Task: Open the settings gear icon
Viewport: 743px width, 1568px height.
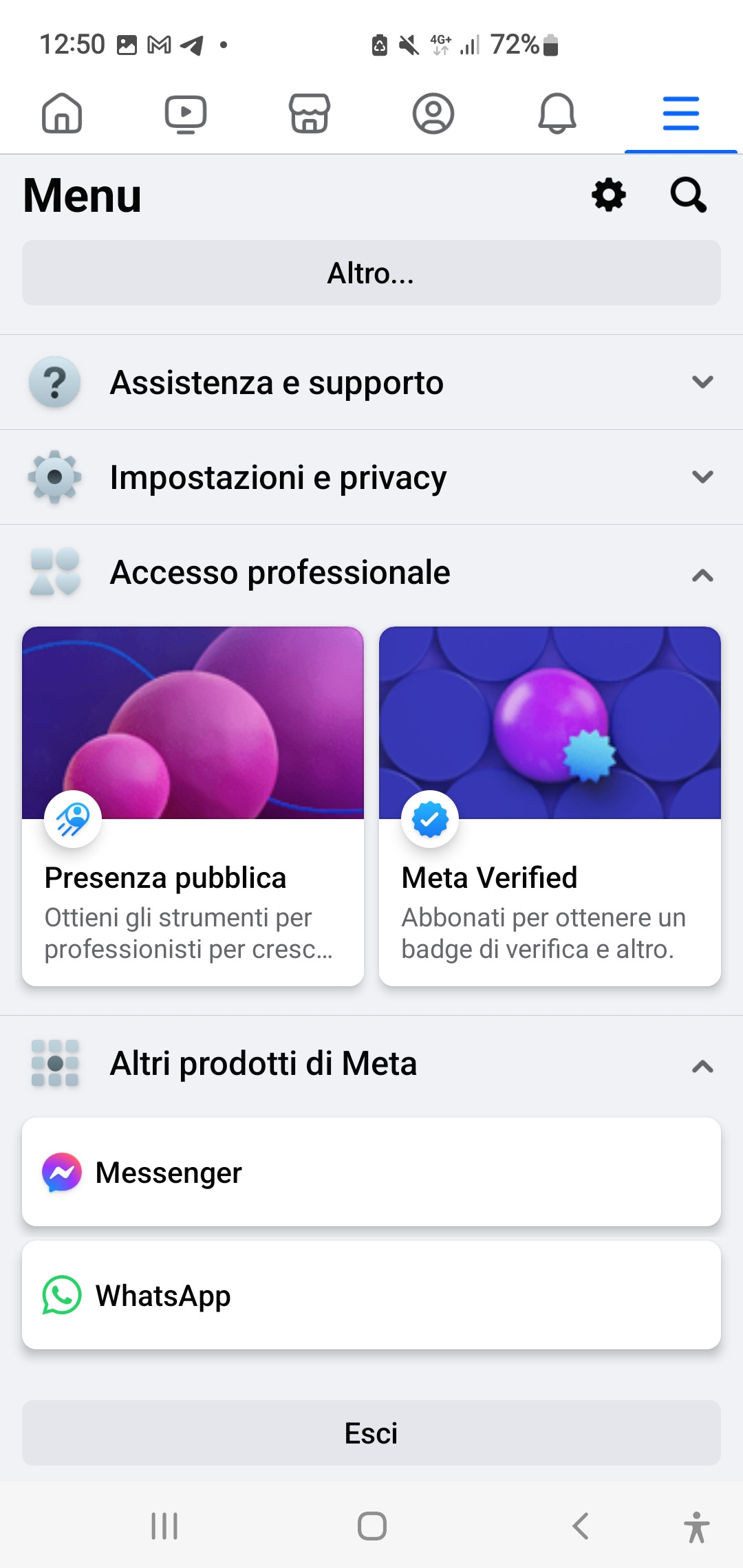Action: 609,195
